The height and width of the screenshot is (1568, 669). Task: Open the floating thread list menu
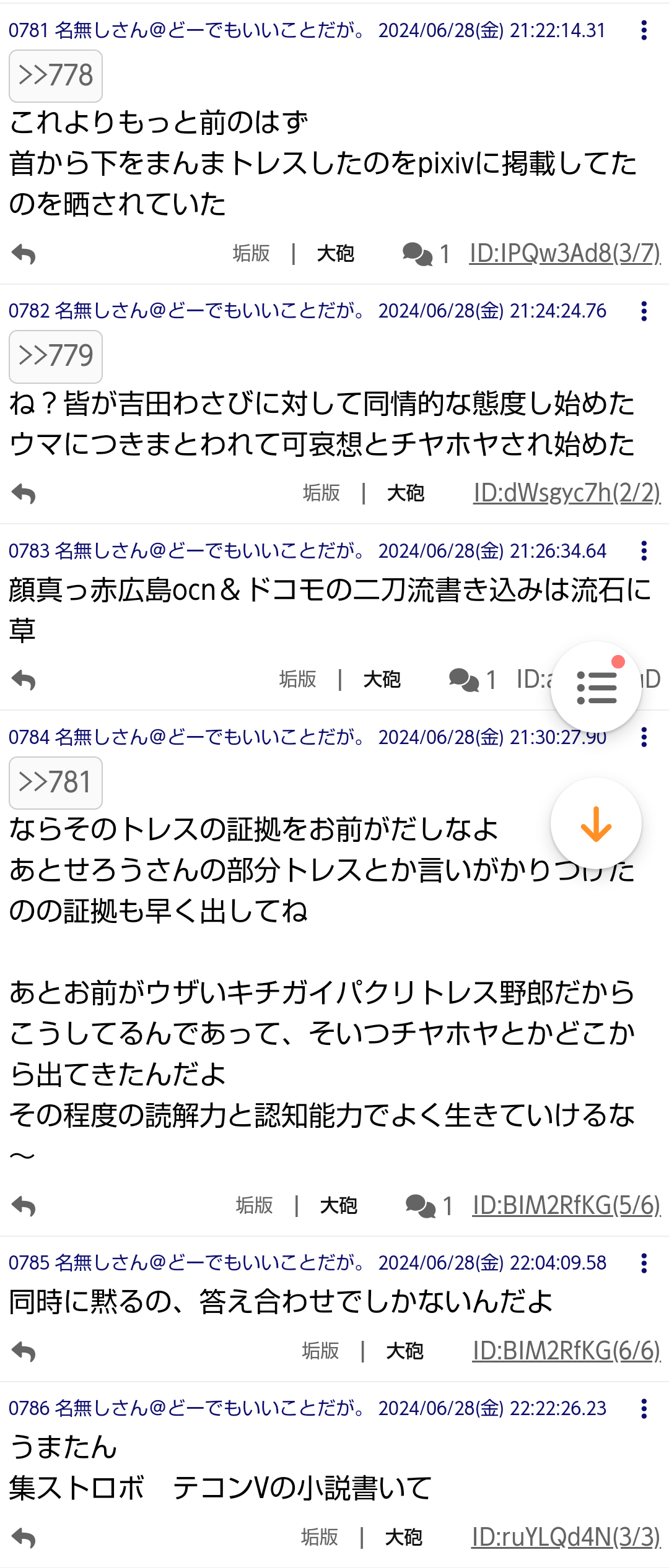pyautogui.click(x=596, y=687)
